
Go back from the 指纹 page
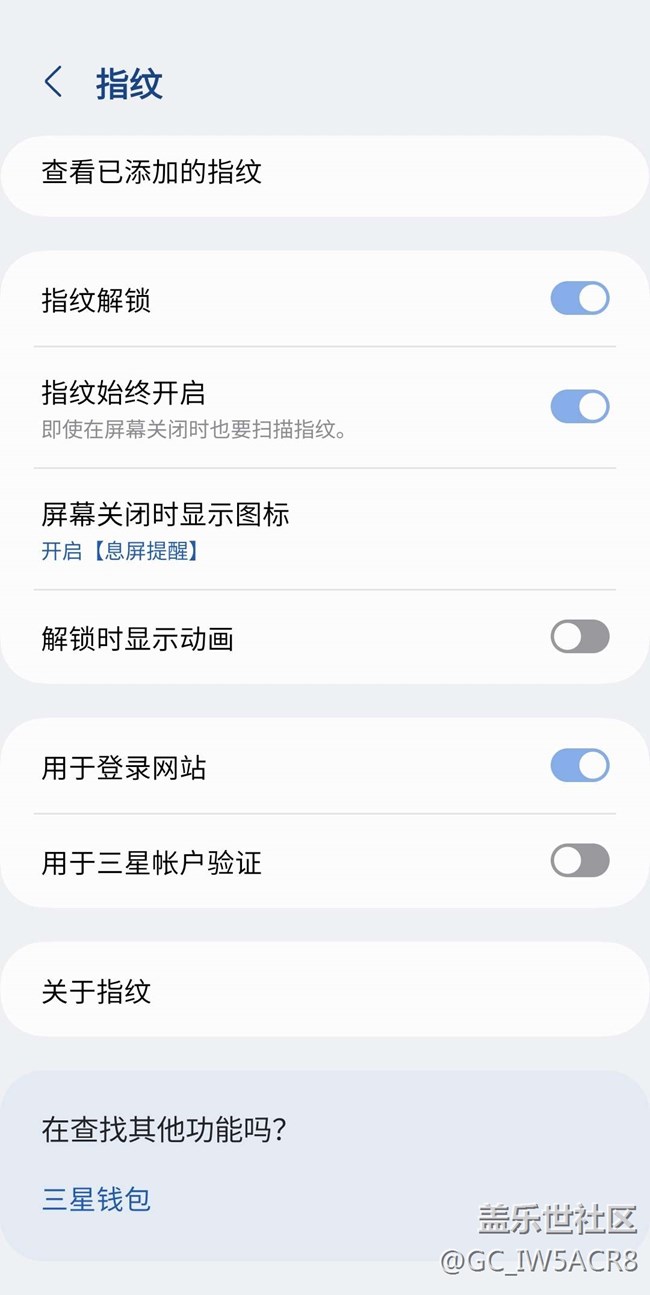coord(54,83)
